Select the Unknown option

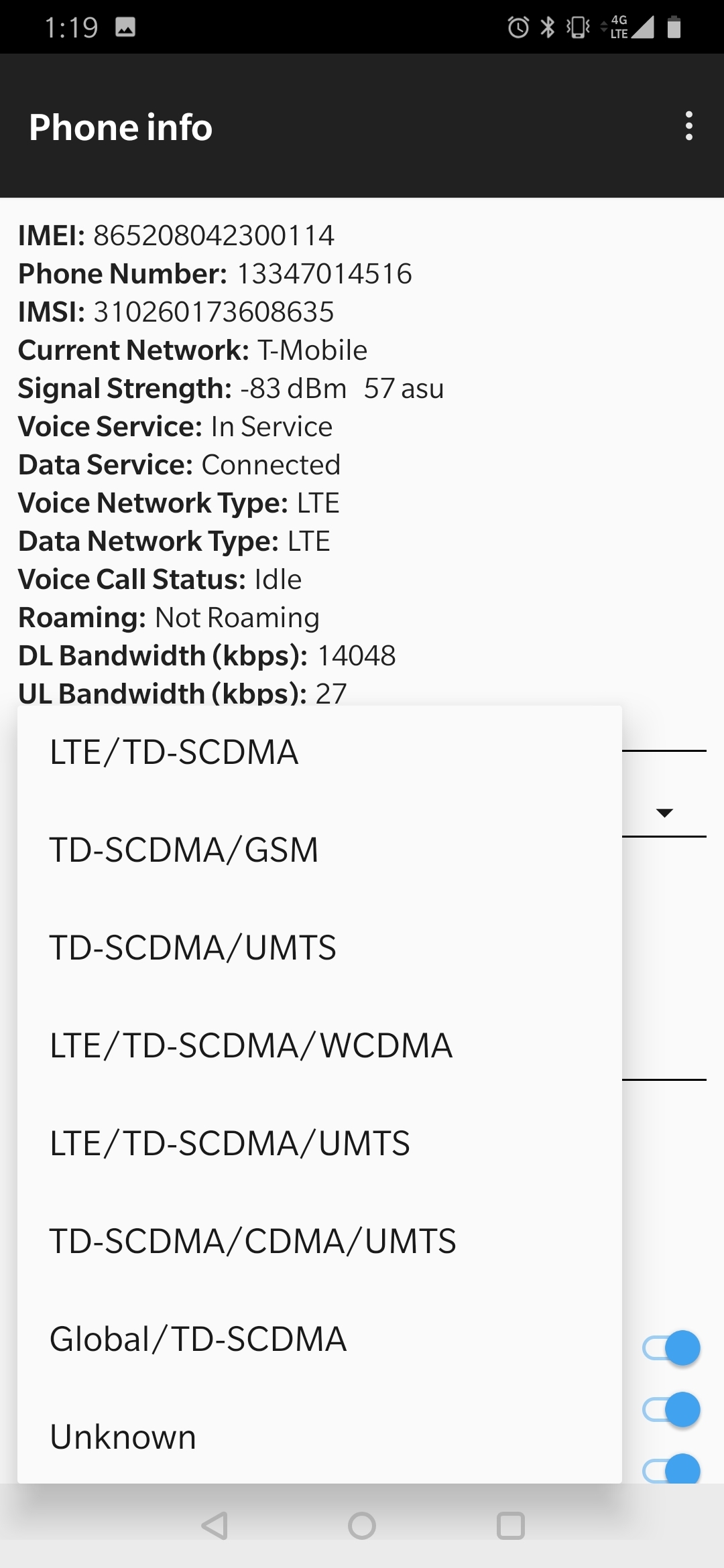pos(320,1437)
